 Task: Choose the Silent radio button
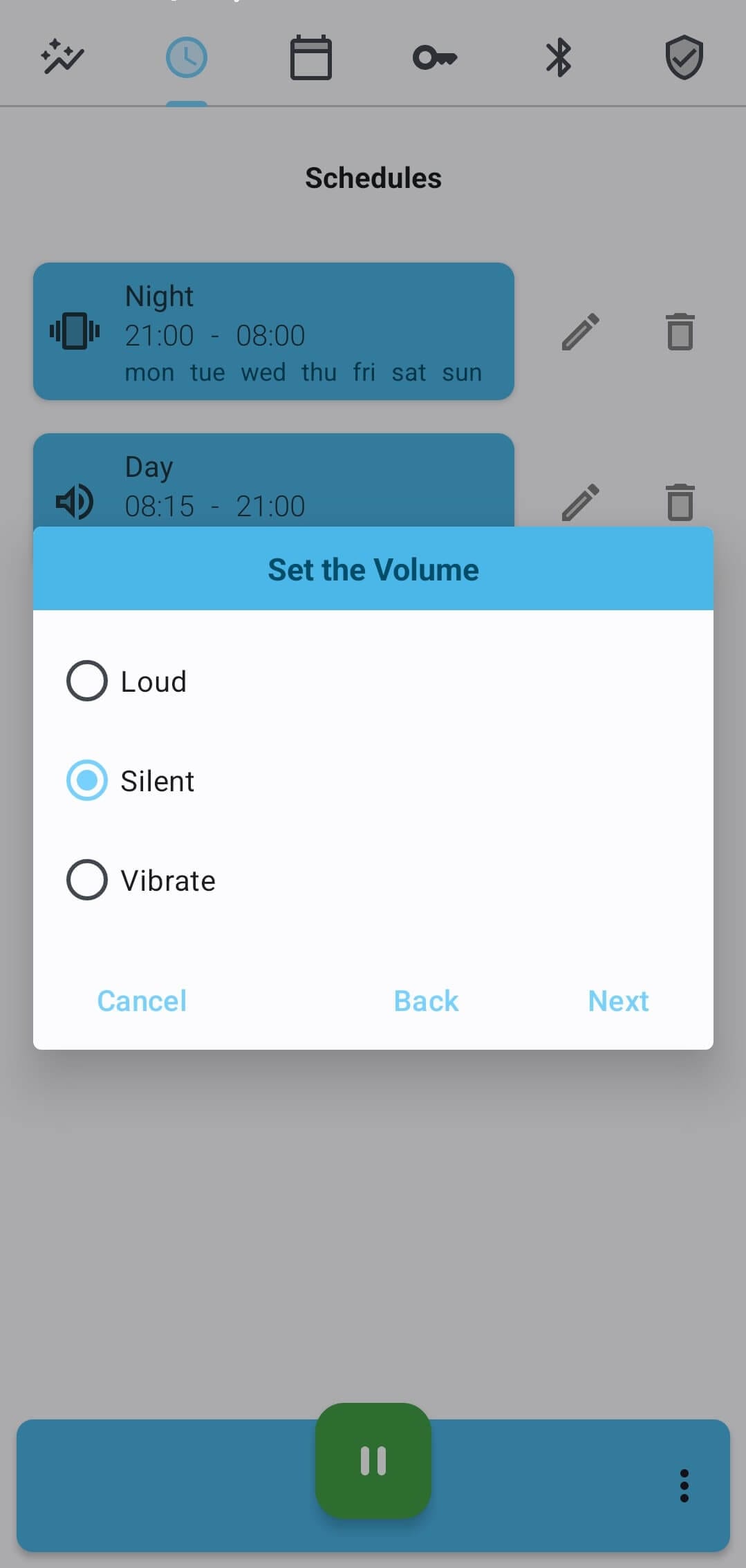coord(87,781)
